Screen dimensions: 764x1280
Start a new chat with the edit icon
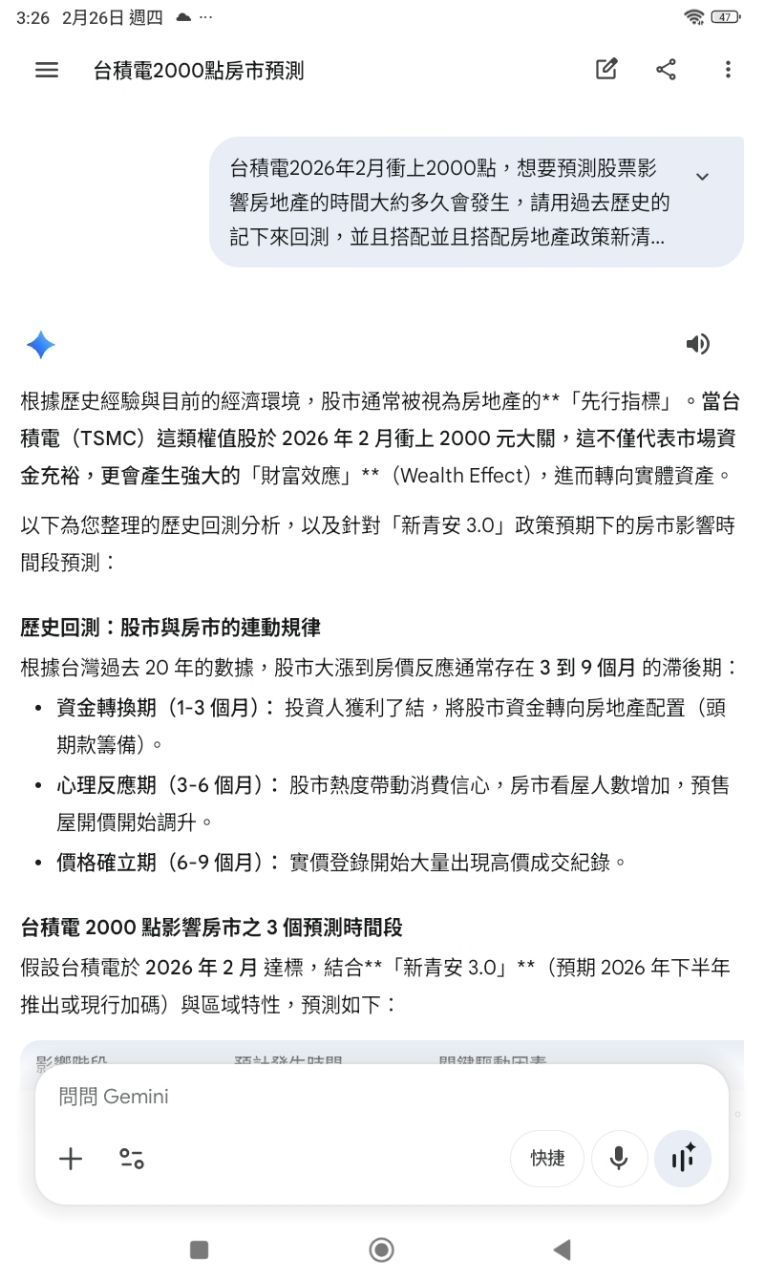606,69
